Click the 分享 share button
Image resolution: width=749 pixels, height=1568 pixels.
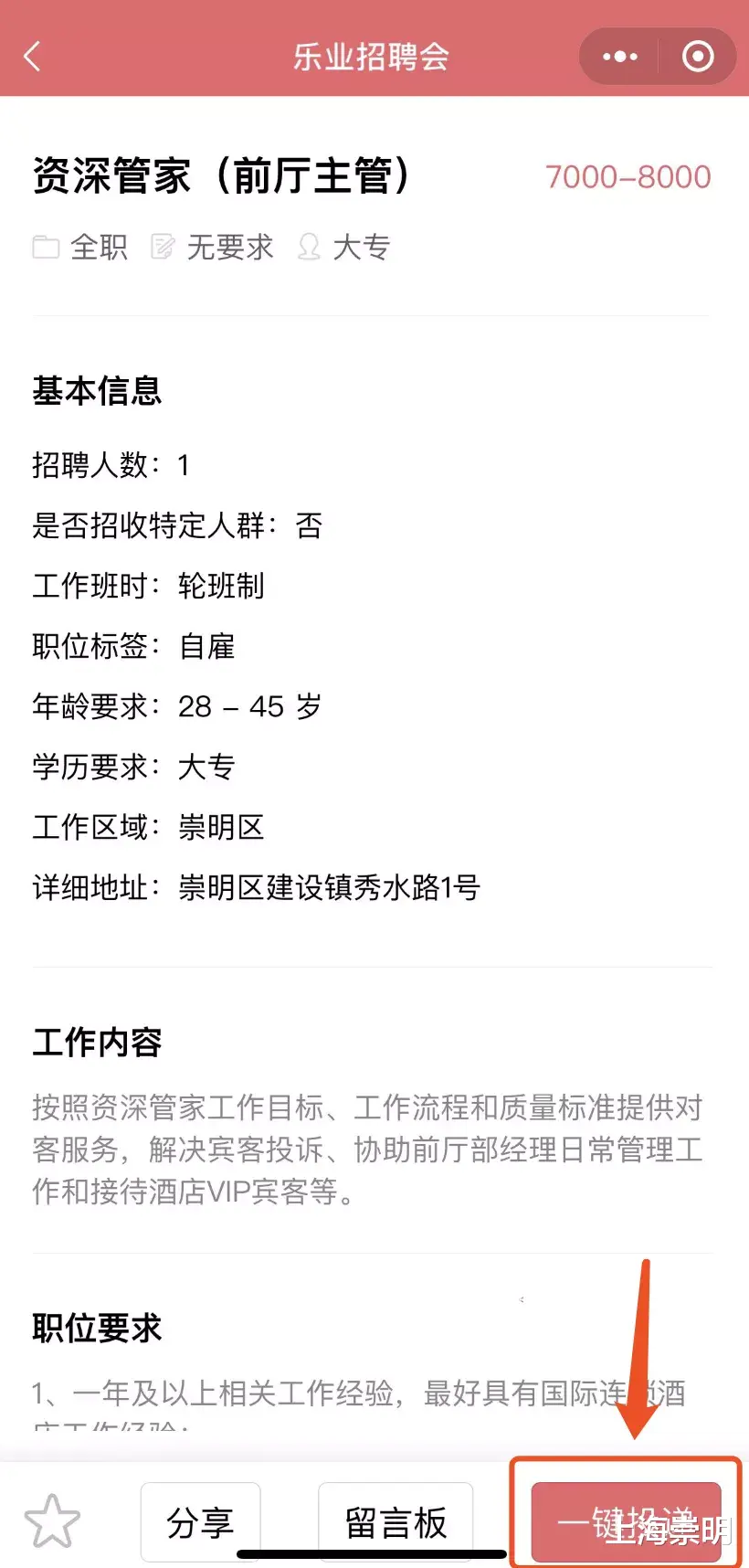coord(200,1521)
